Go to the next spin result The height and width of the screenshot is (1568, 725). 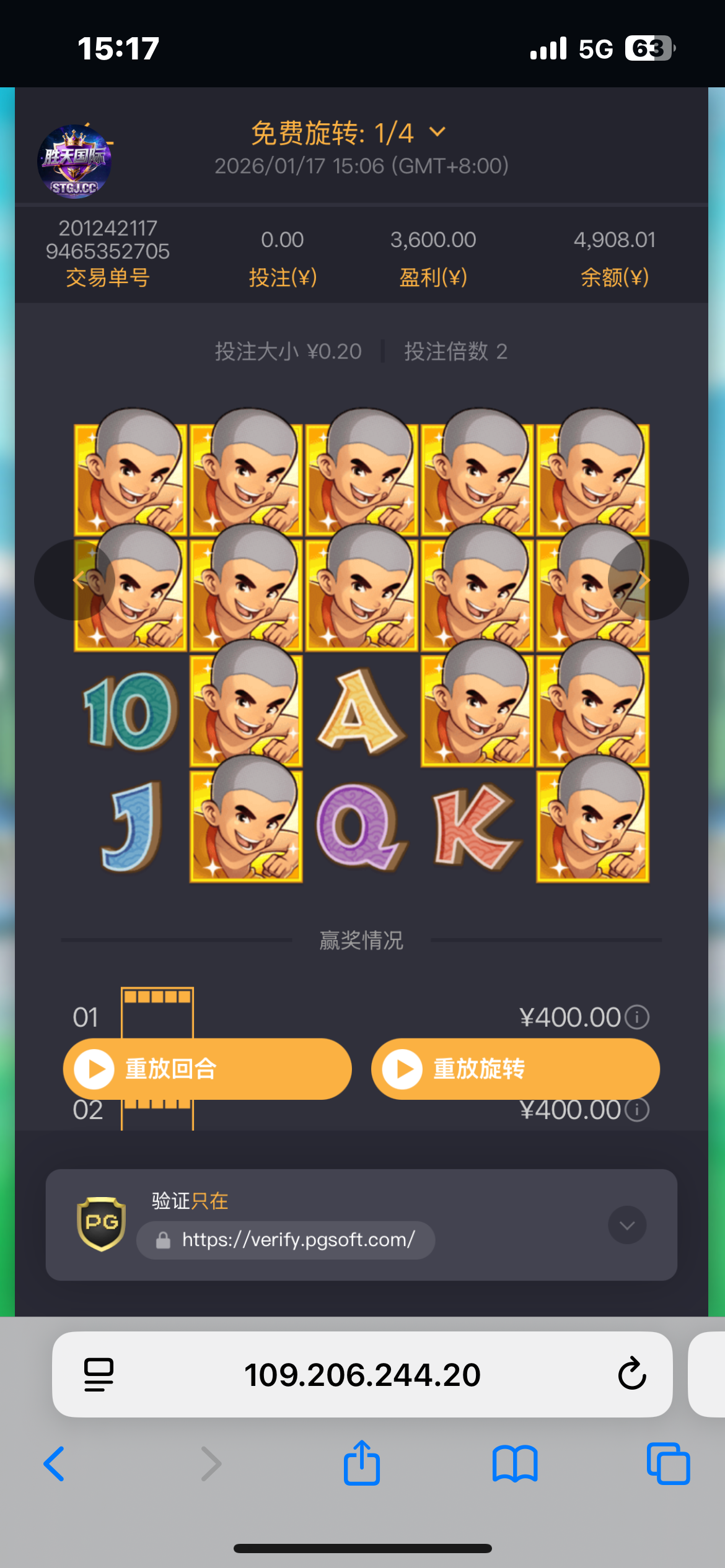click(648, 580)
